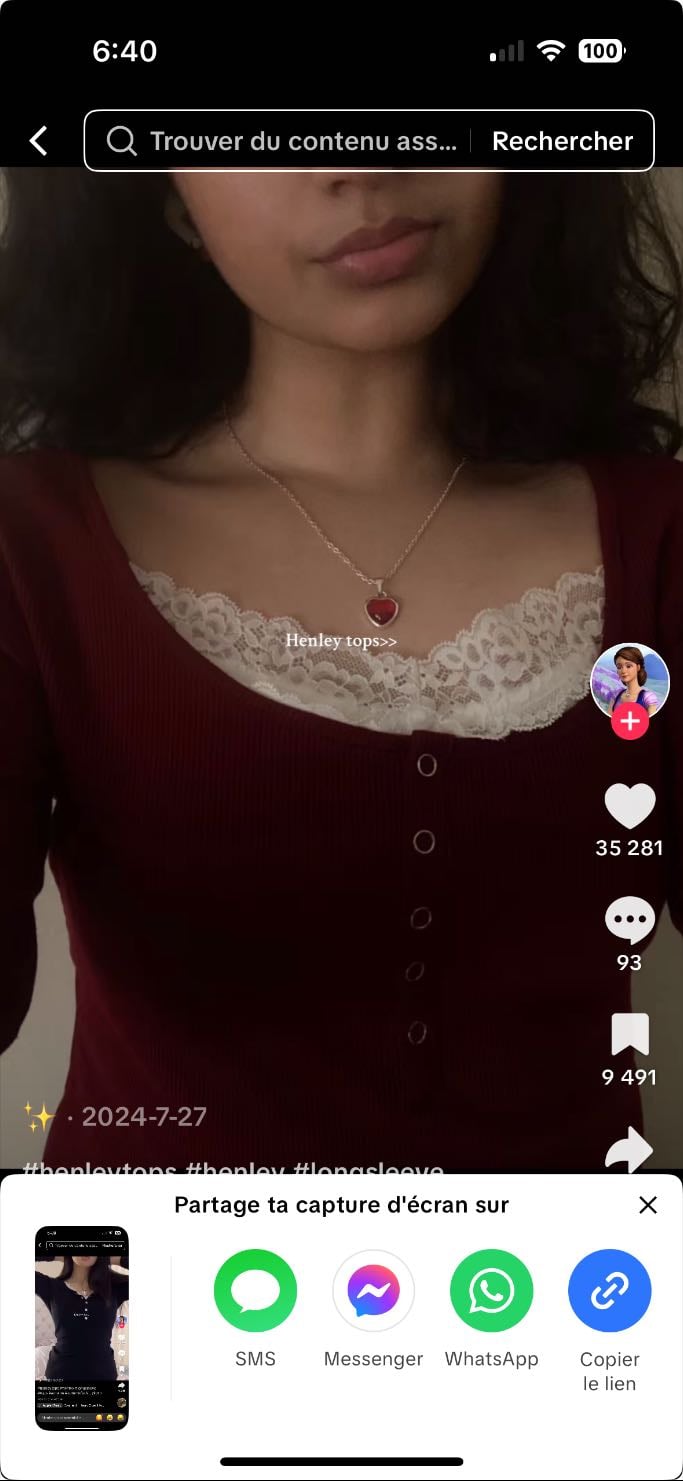Select Copier le lien
The height and width of the screenshot is (1481, 683).
point(609,1291)
